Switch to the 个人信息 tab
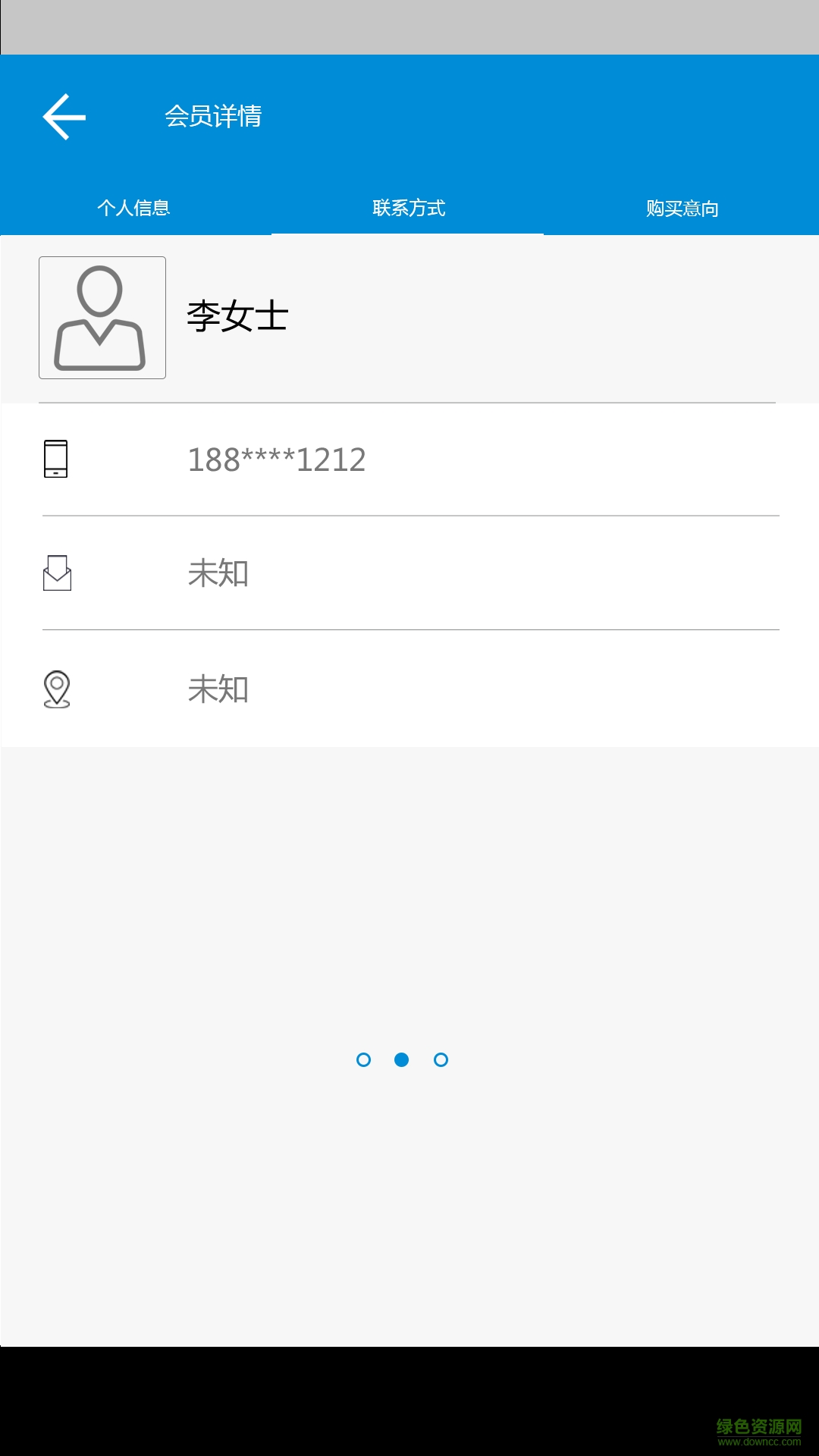The height and width of the screenshot is (1456, 819). (135, 207)
